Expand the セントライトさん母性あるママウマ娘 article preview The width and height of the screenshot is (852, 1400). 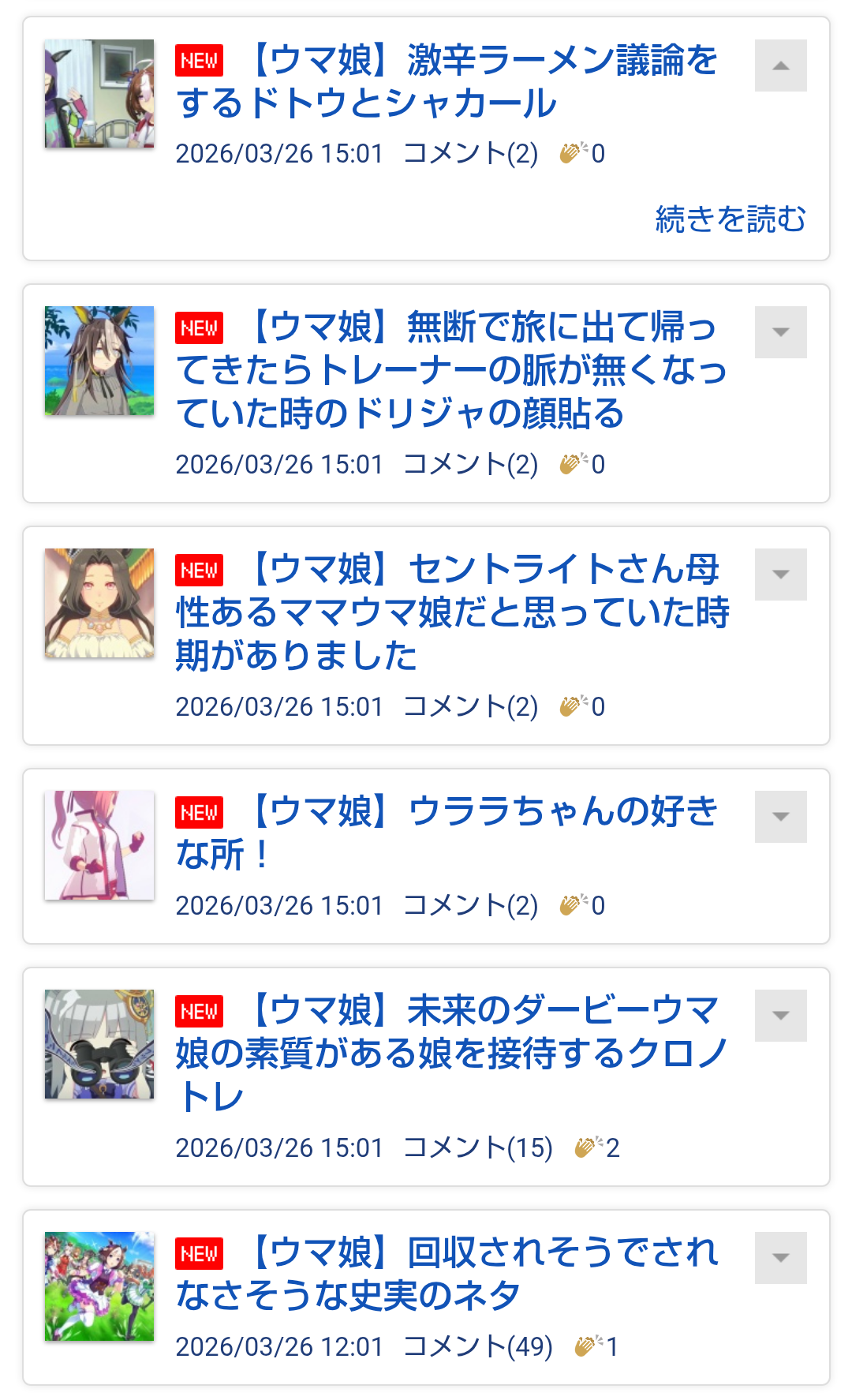point(780,575)
